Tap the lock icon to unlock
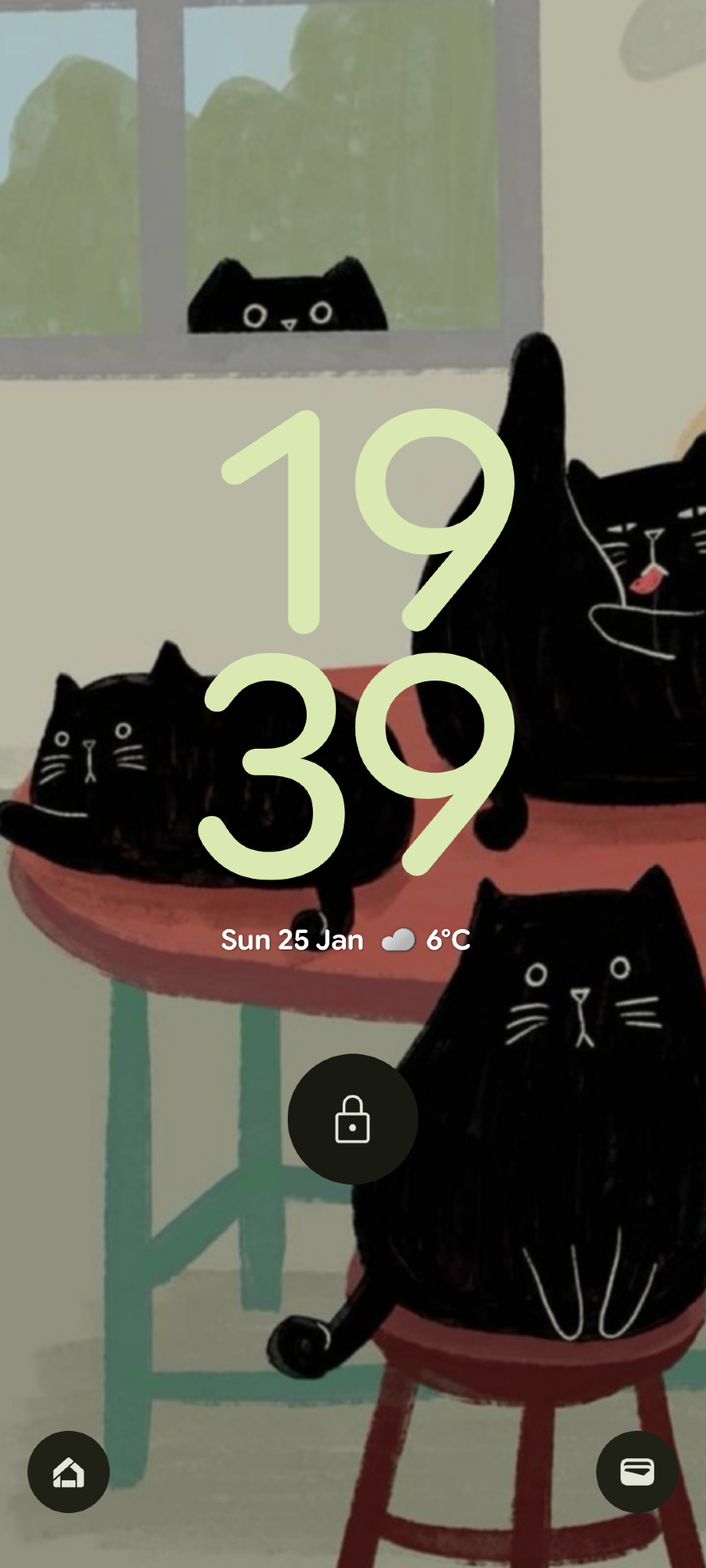Viewport: 706px width, 1568px height. [x=352, y=1118]
